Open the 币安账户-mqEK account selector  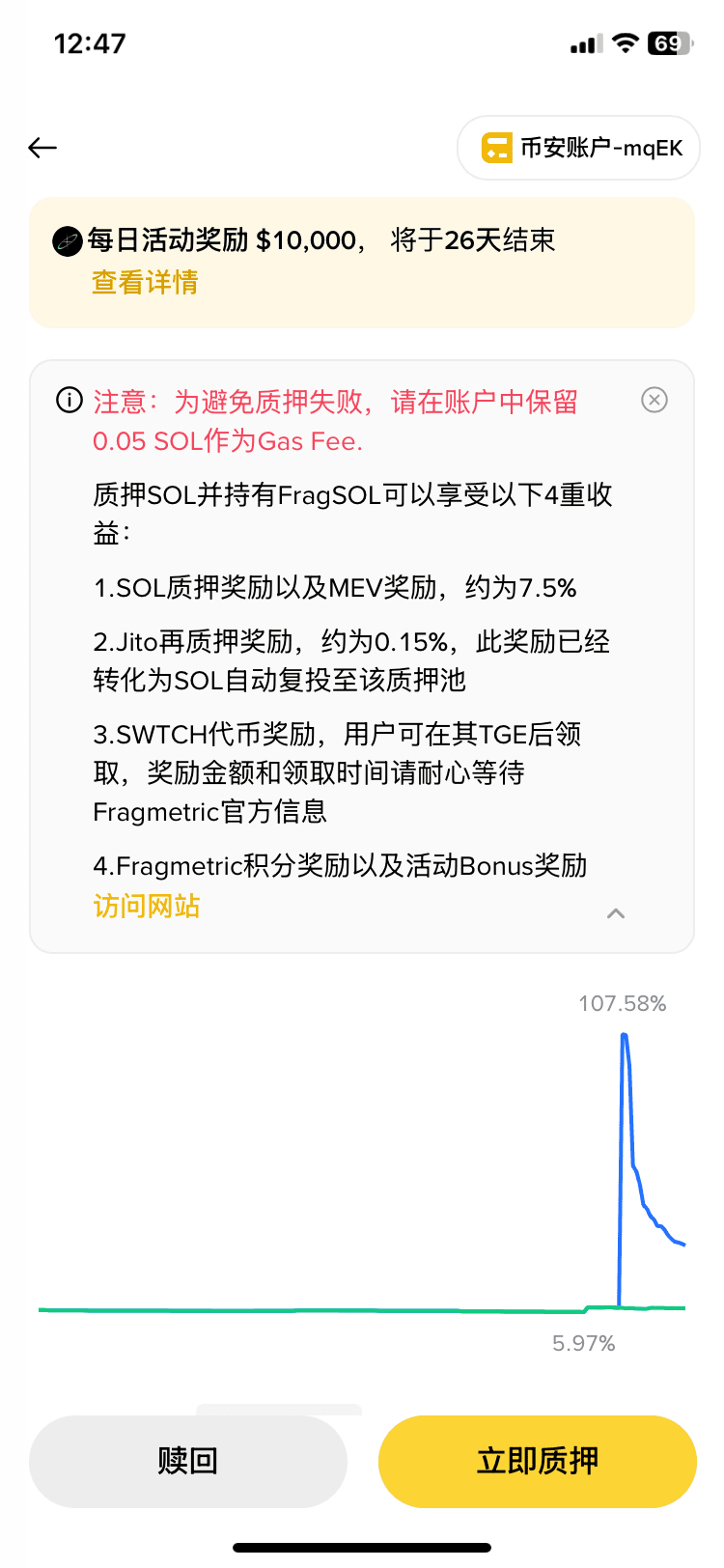pyautogui.click(x=578, y=148)
